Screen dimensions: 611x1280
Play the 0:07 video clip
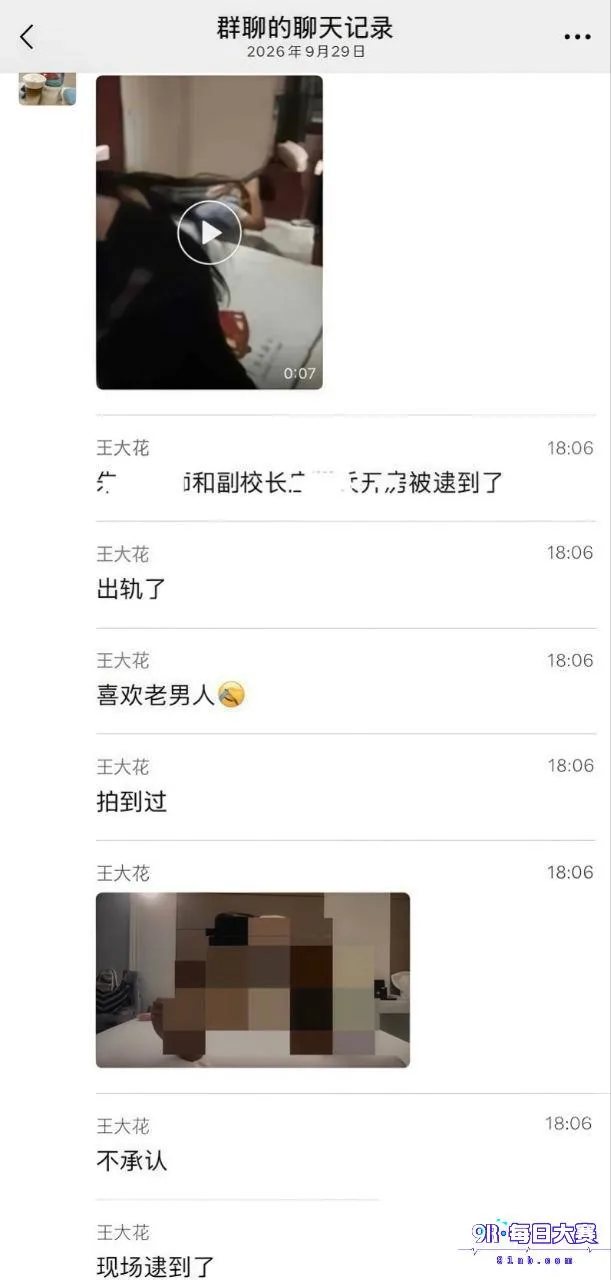click(209, 232)
